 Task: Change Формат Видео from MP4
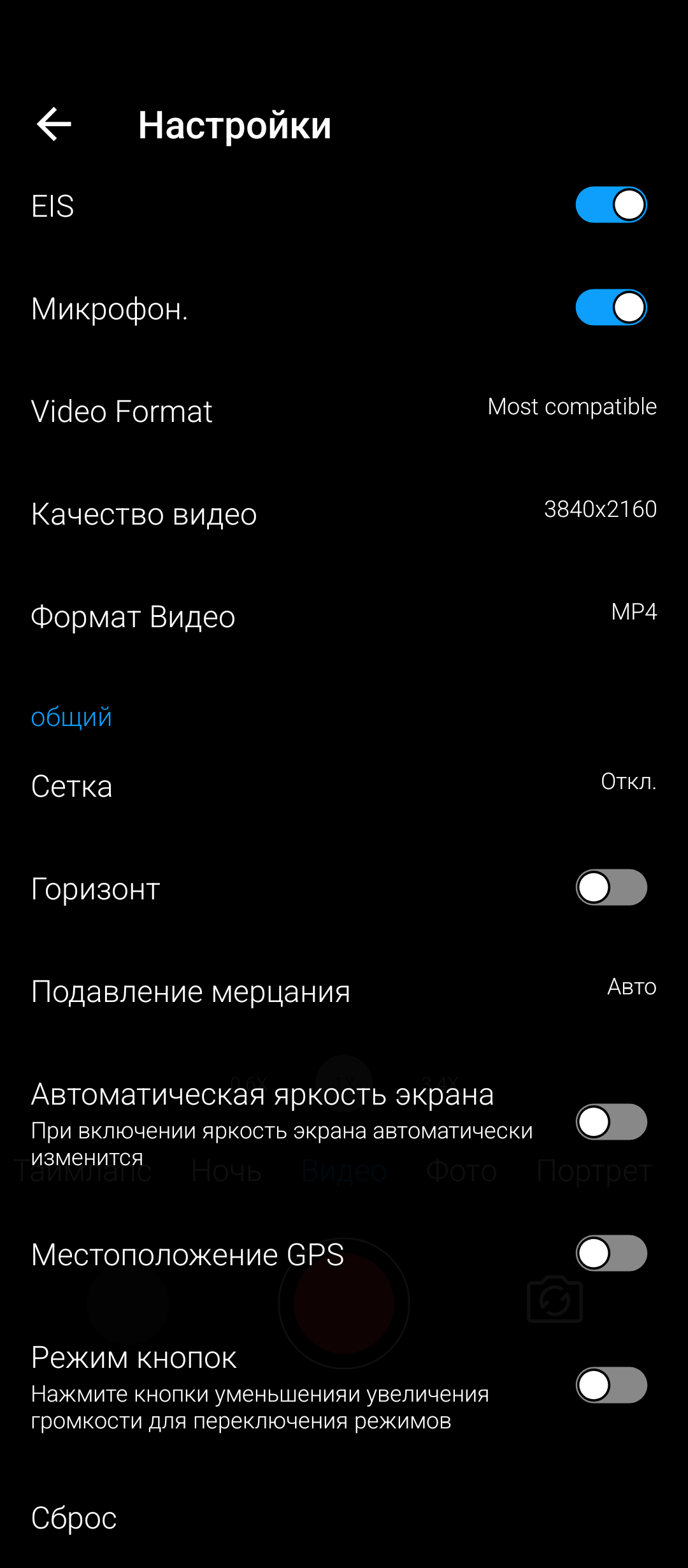[344, 616]
